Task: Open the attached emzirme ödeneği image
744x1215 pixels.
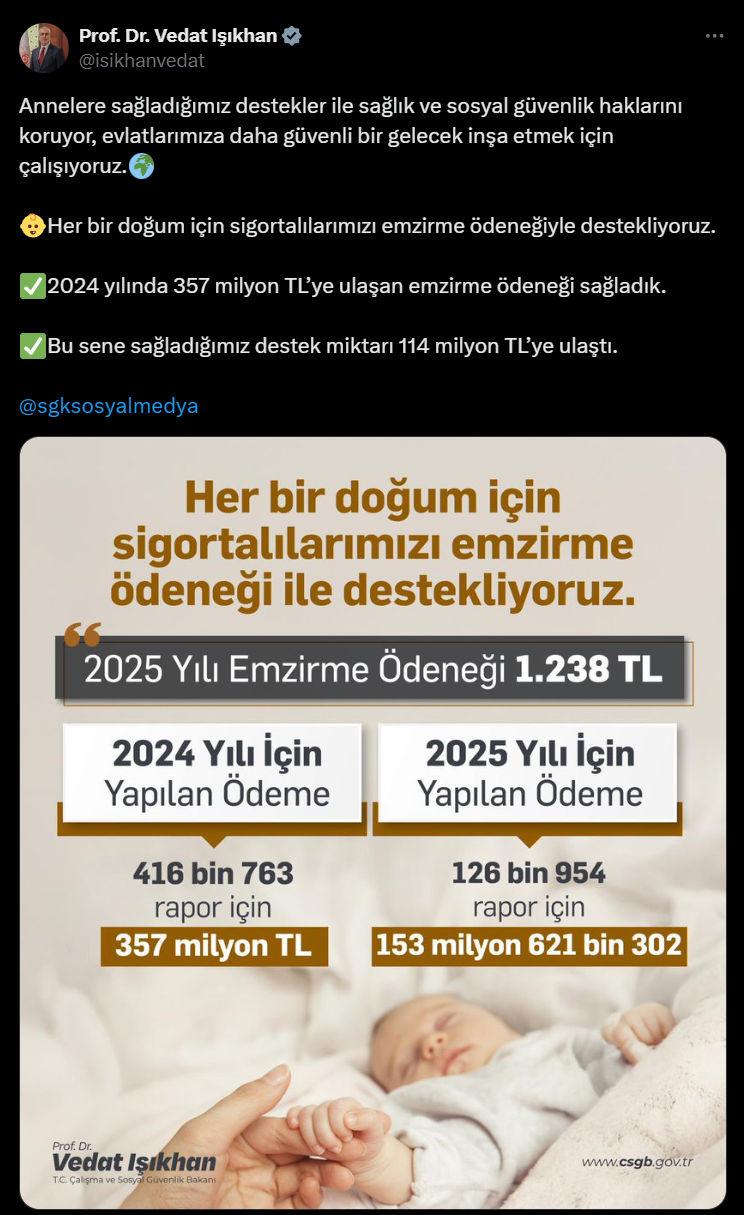Action: point(372,822)
